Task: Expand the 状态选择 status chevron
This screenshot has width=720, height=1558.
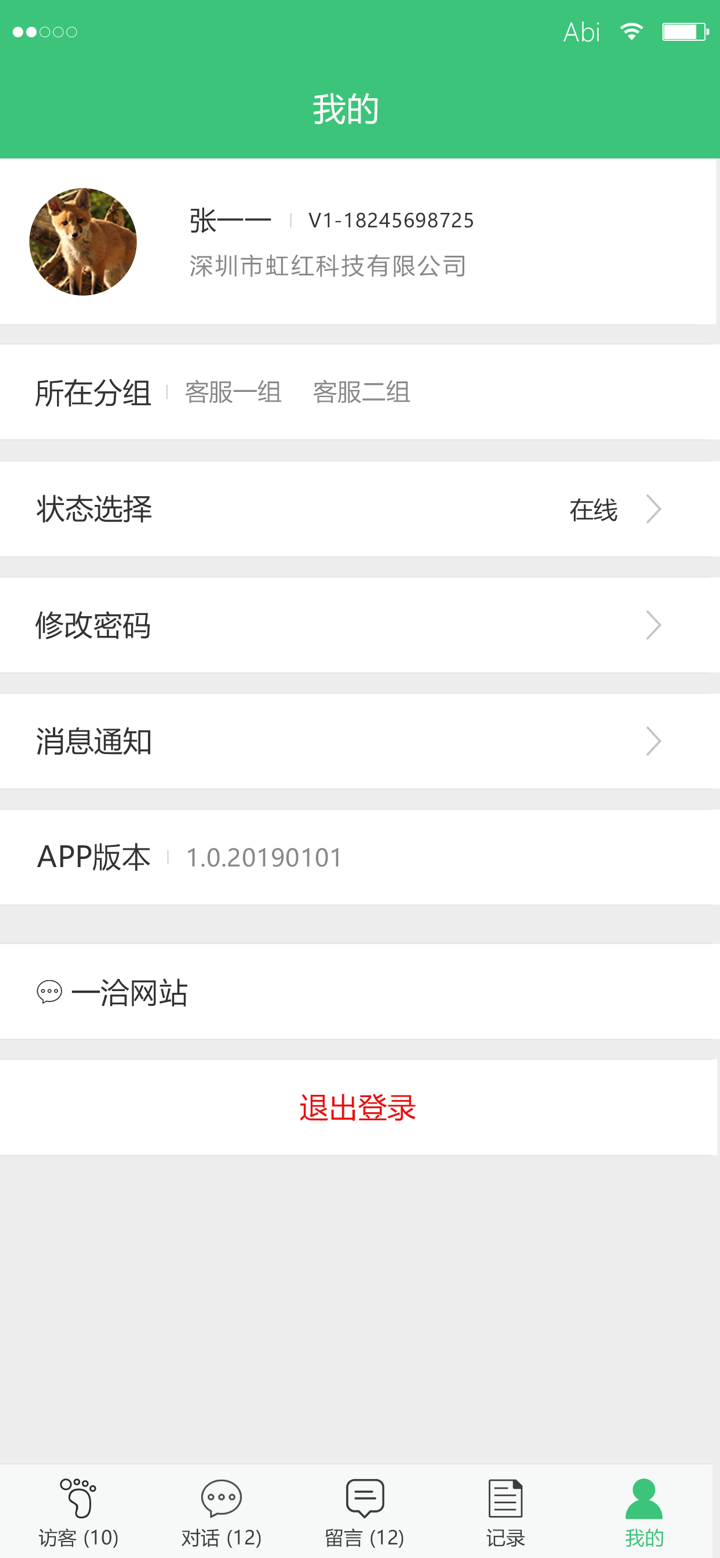Action: pyautogui.click(x=654, y=510)
